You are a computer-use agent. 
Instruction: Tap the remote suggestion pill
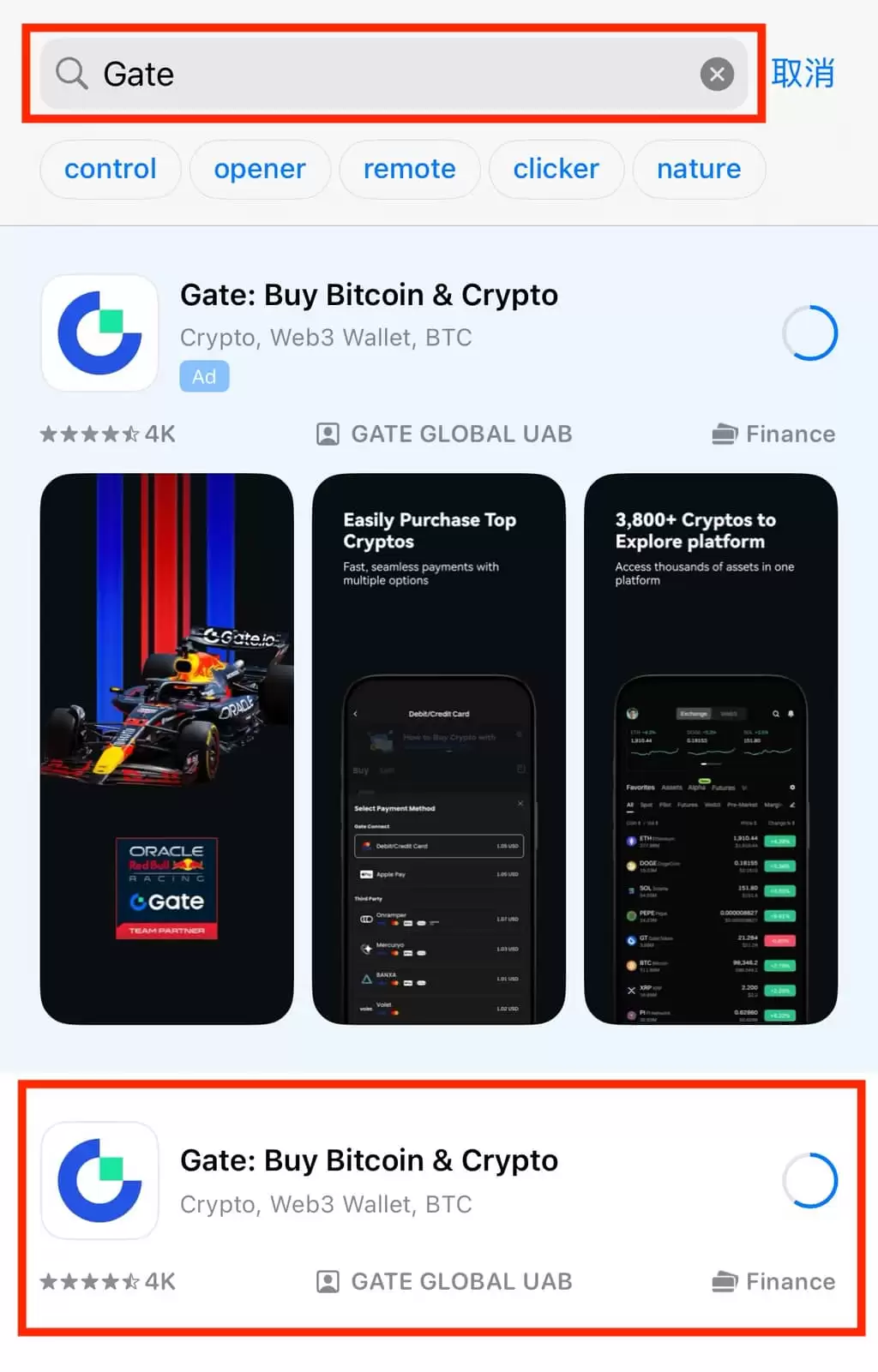click(x=410, y=169)
